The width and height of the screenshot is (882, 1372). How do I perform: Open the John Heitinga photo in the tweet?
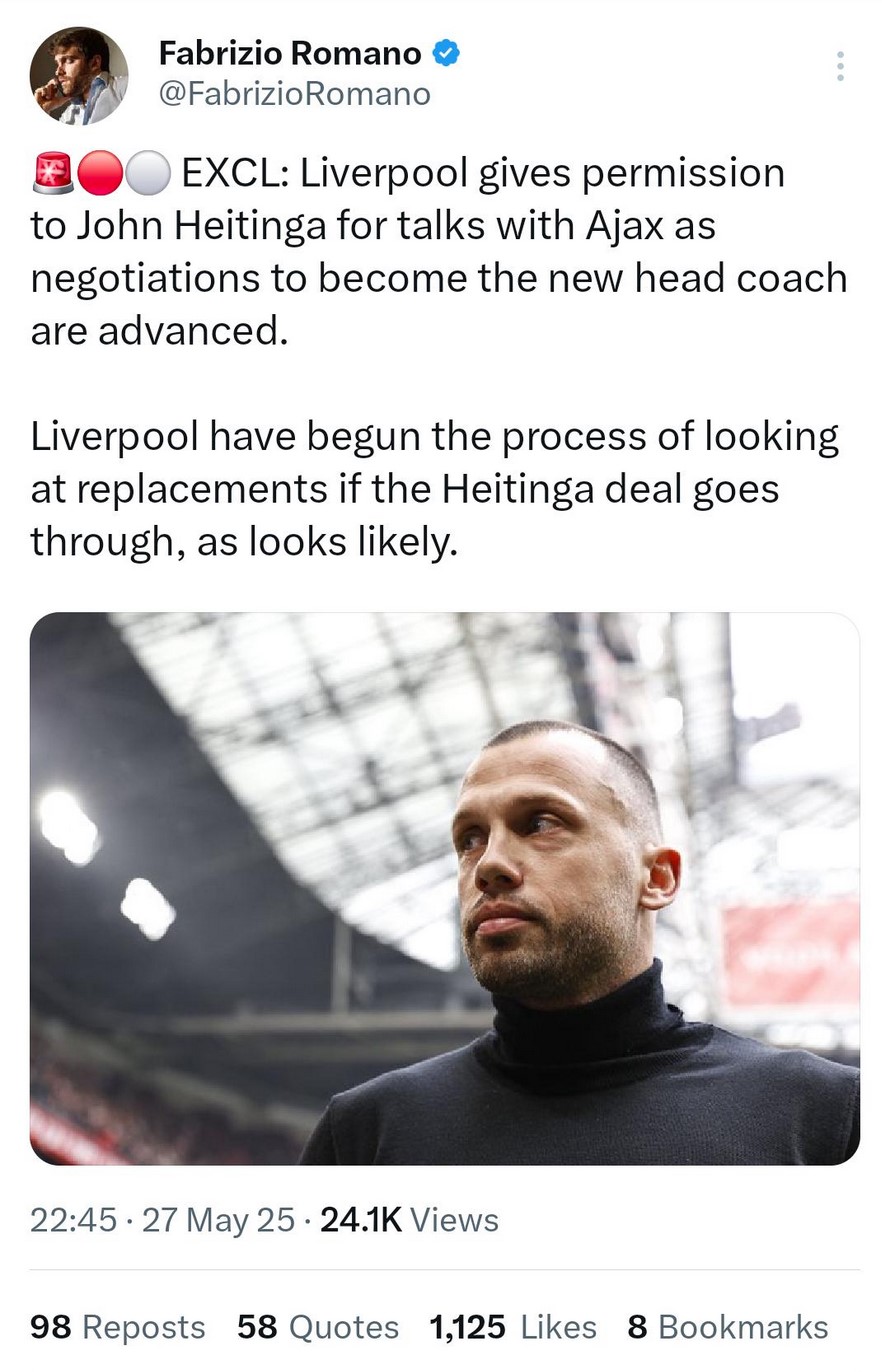point(444,888)
